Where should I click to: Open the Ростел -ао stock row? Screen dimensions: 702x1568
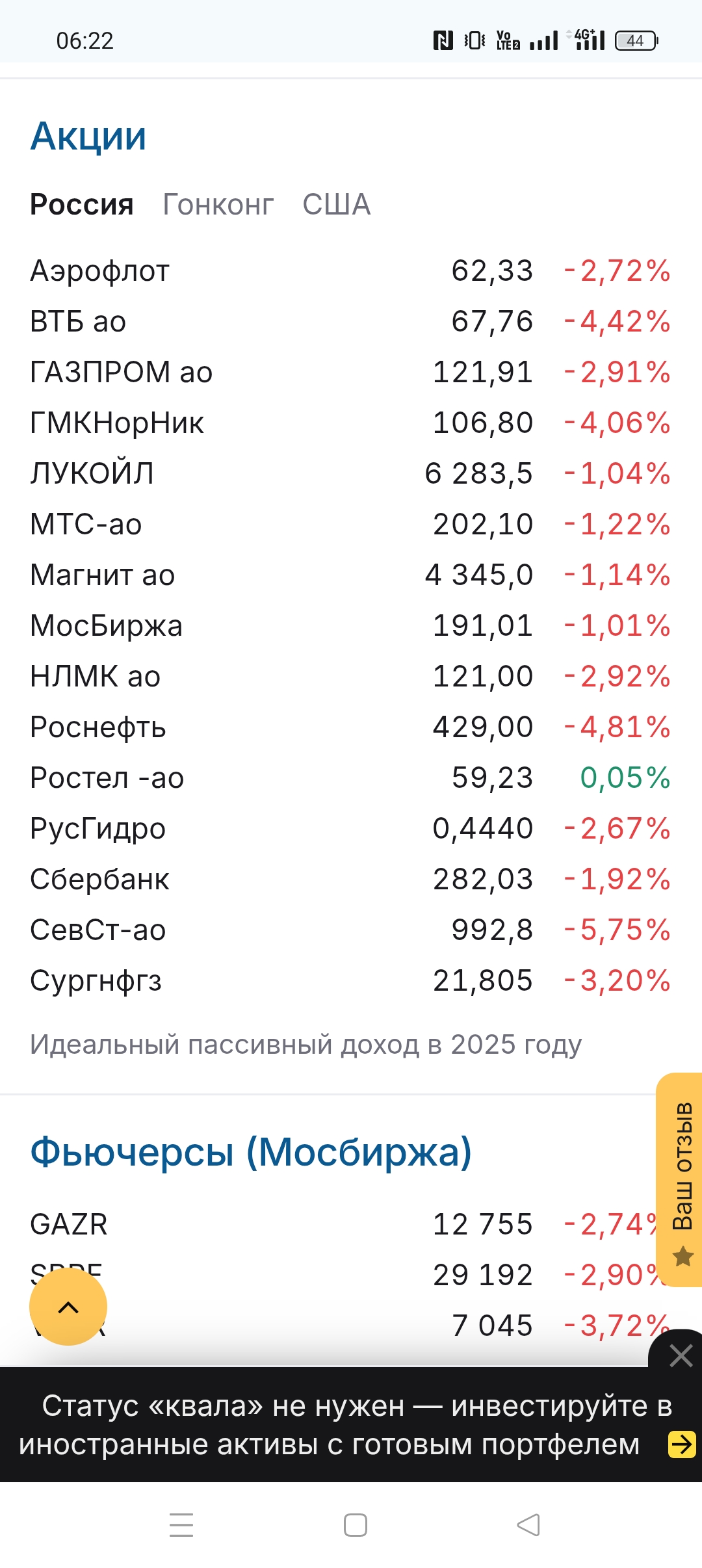107,777
